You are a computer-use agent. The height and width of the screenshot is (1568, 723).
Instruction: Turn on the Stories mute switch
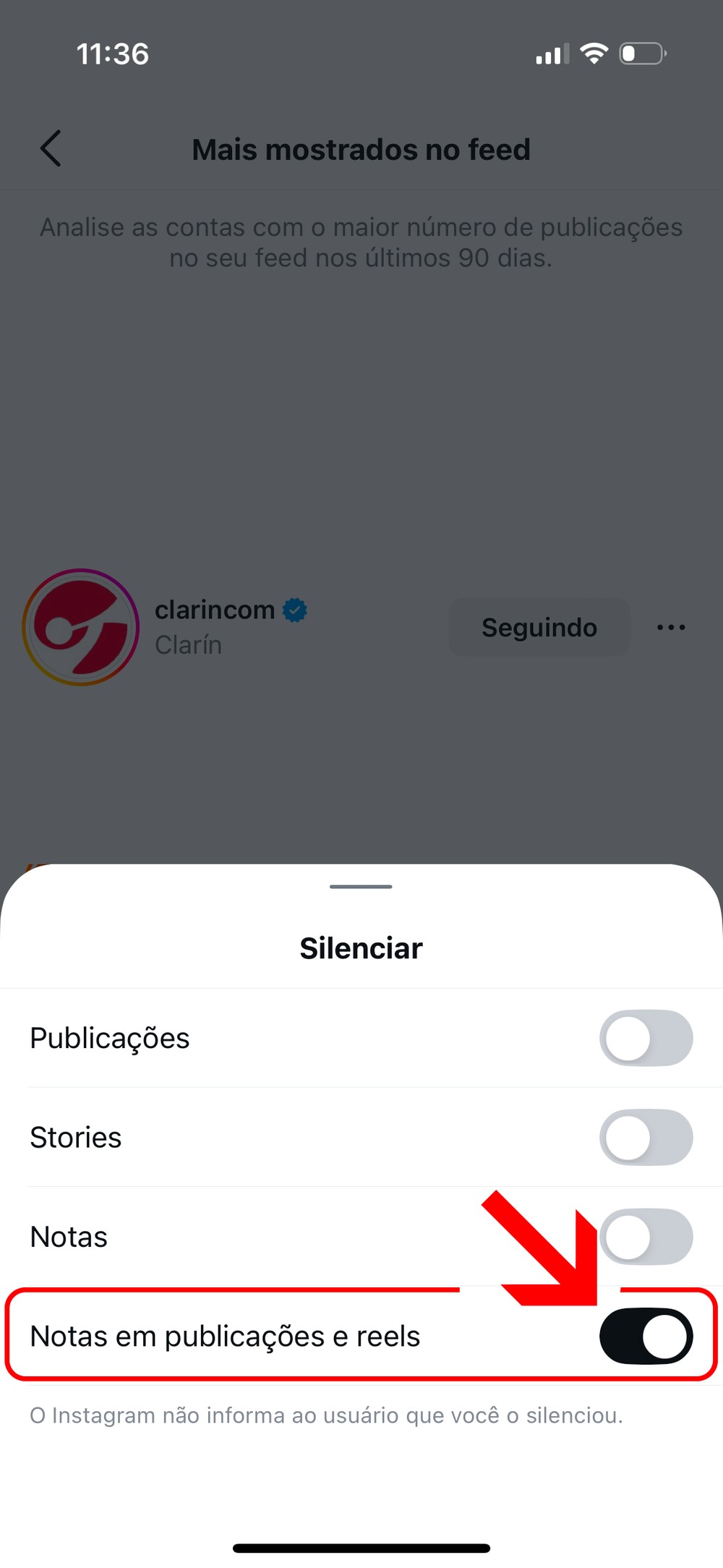point(646,1137)
